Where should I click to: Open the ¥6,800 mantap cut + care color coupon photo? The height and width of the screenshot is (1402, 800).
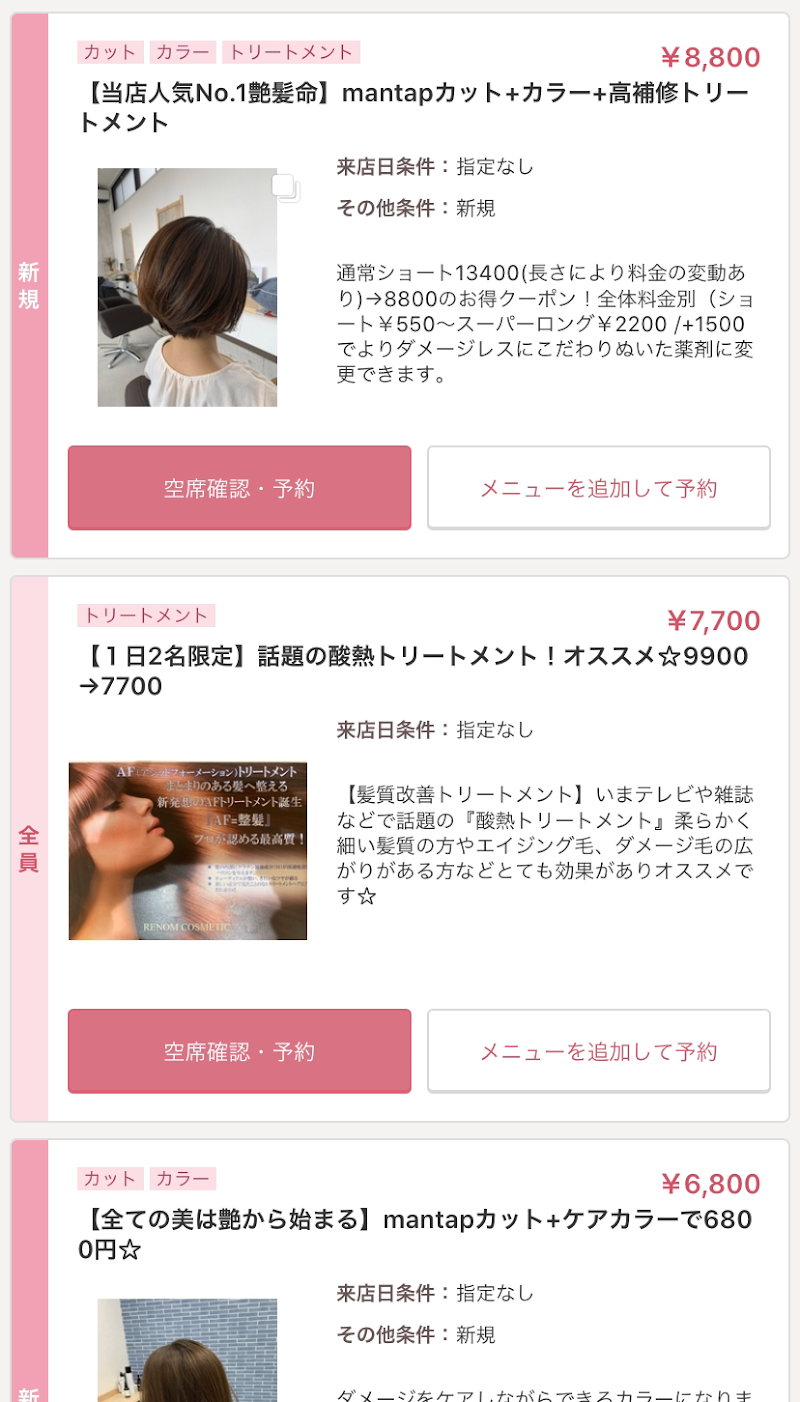click(x=187, y=1350)
